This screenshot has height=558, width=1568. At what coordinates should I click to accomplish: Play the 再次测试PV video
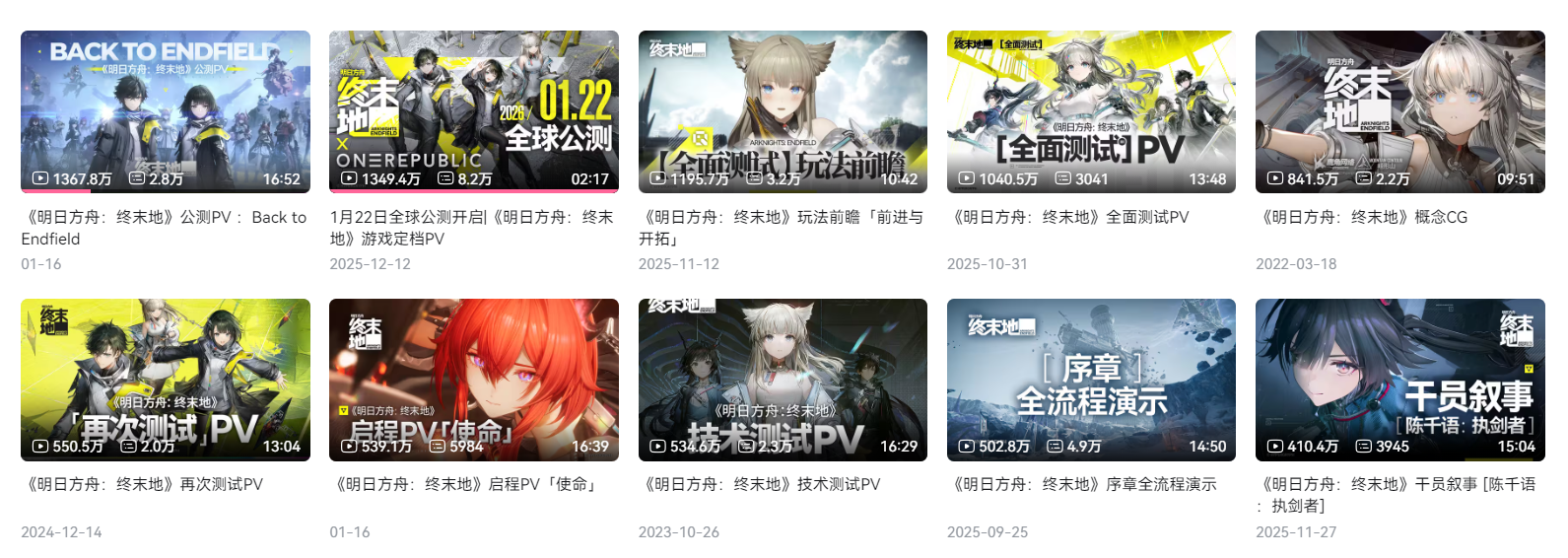pyautogui.click(x=166, y=380)
